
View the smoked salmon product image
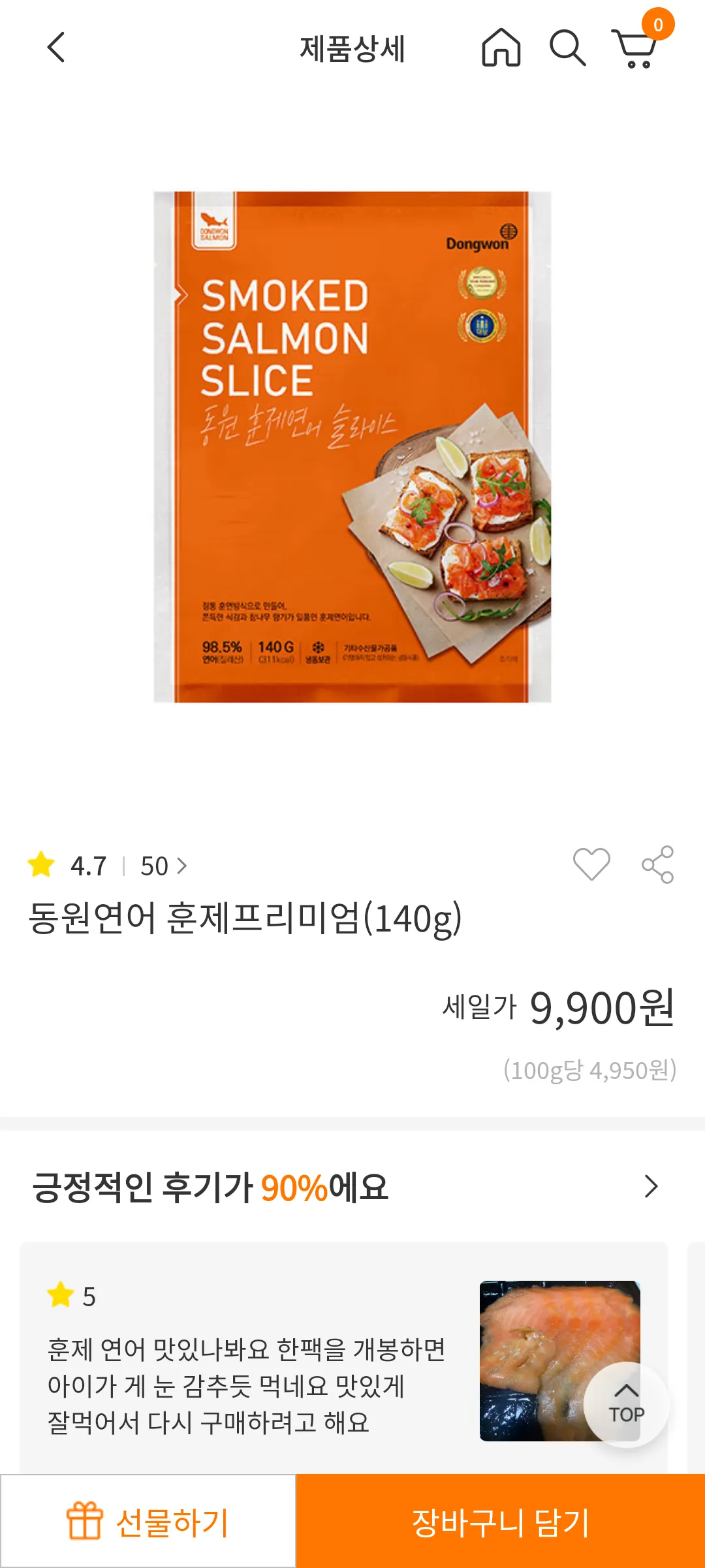(352, 447)
